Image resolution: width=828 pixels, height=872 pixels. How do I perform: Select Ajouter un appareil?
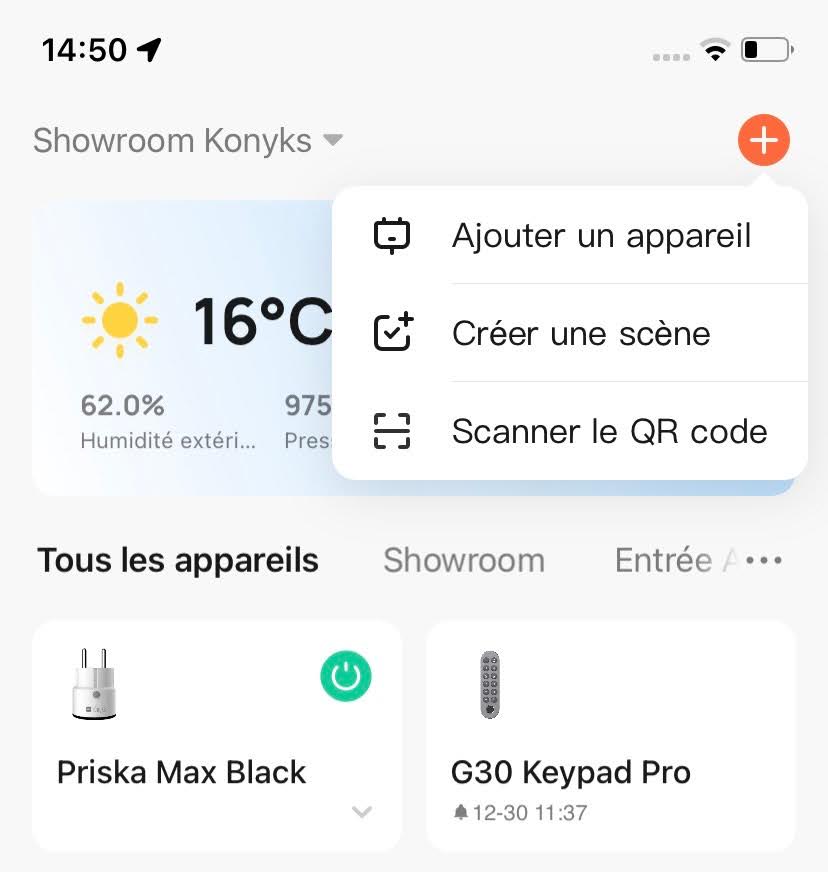(x=600, y=236)
